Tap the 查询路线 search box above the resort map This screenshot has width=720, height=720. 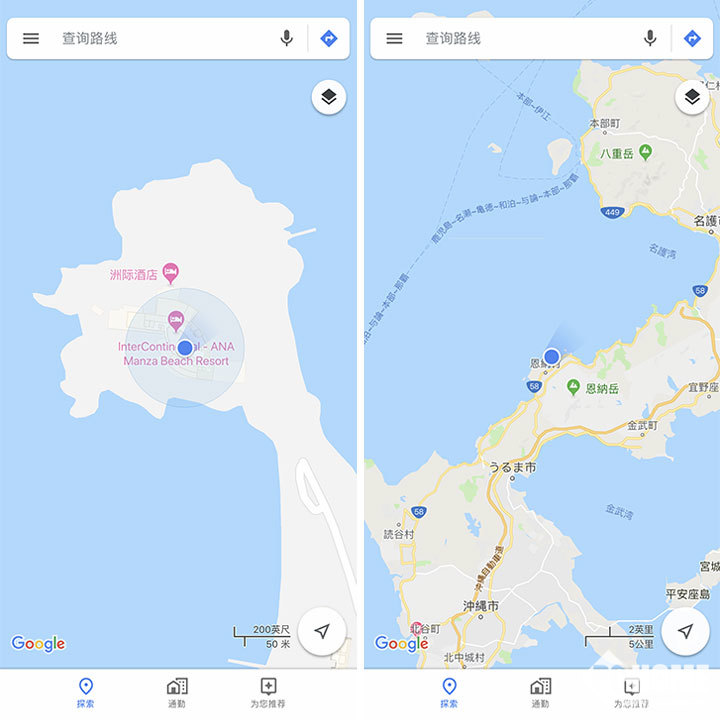pyautogui.click(x=150, y=38)
